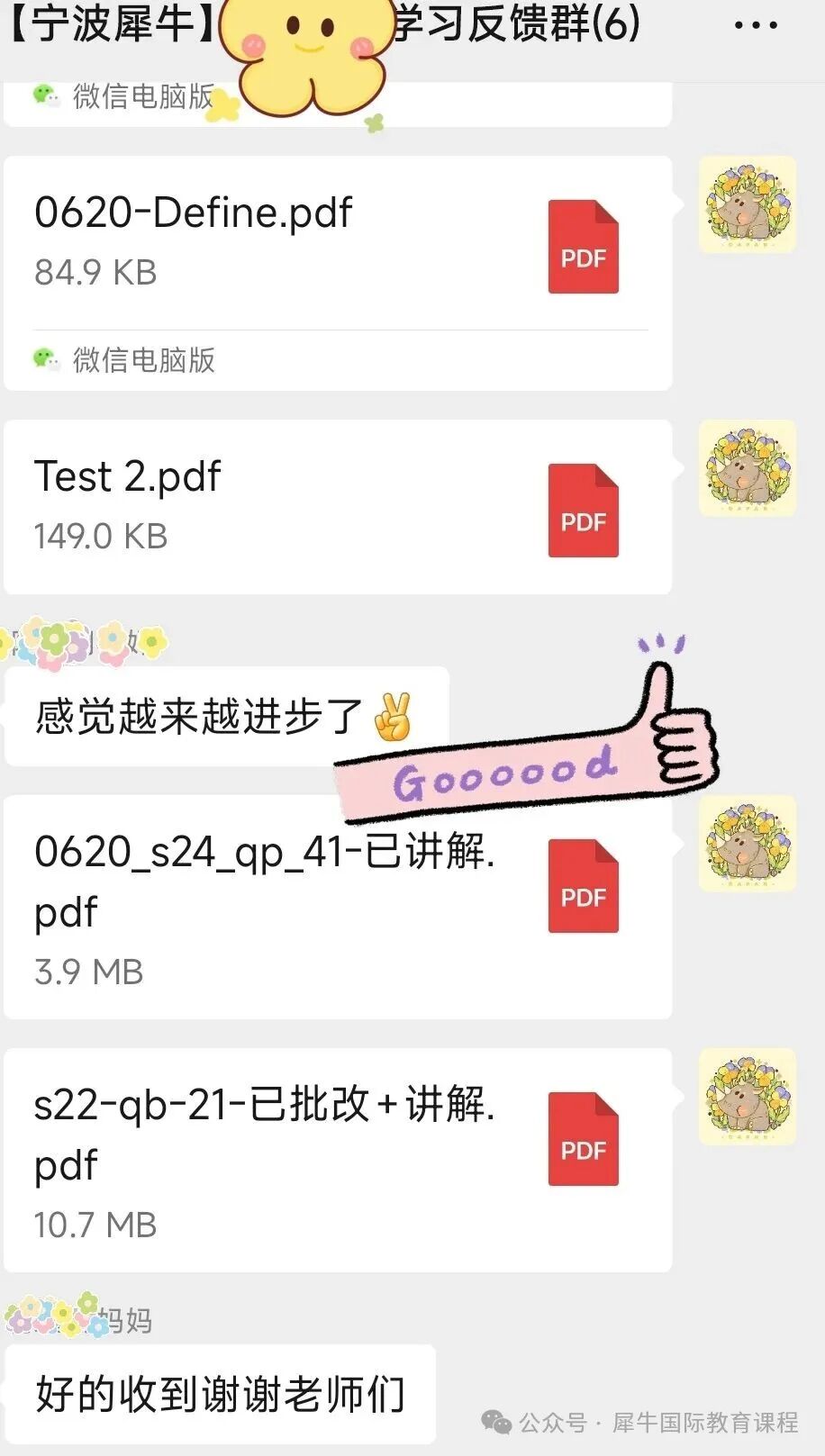Open the group chat overflow menu
Image resolution: width=825 pixels, height=1456 pixels.
[x=755, y=25]
